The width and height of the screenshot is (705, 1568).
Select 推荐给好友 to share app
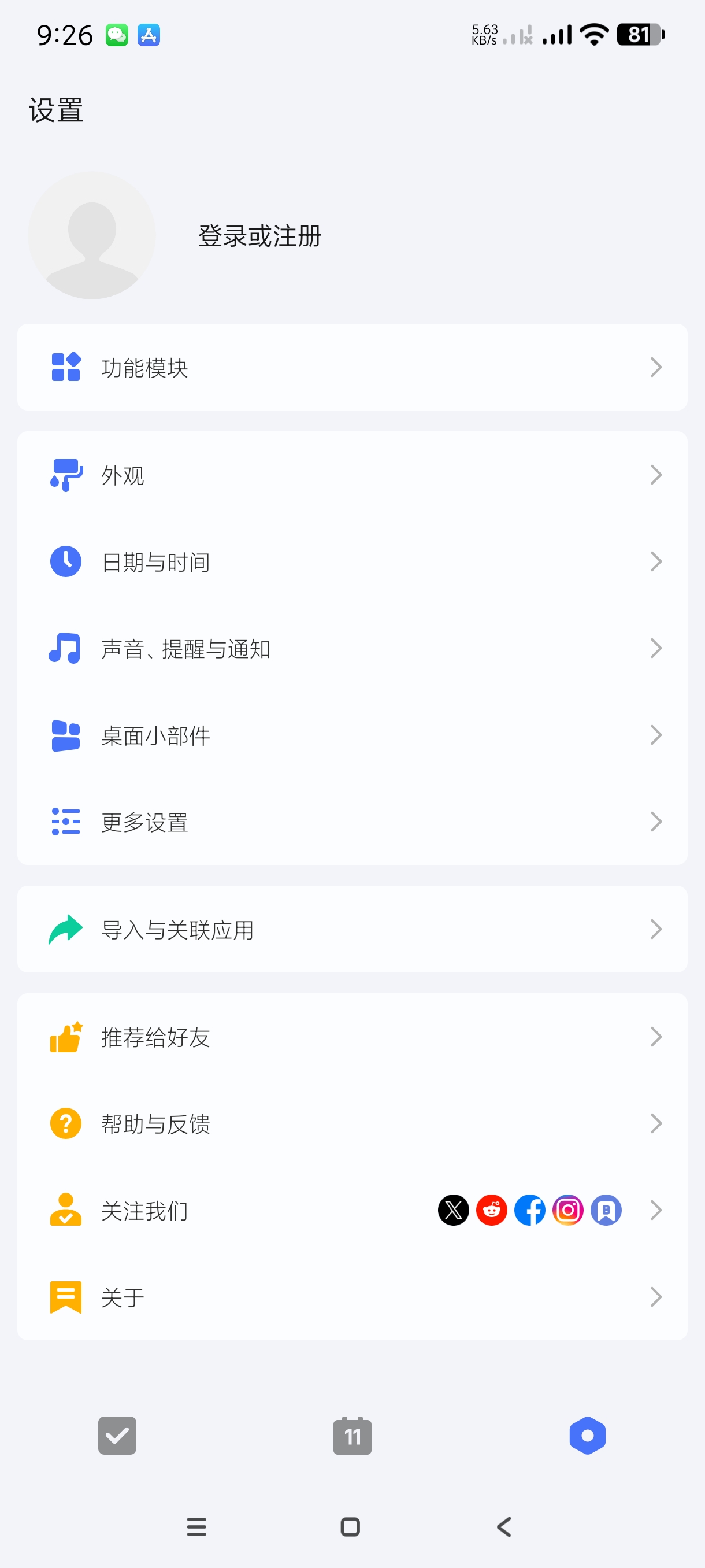[352, 1037]
